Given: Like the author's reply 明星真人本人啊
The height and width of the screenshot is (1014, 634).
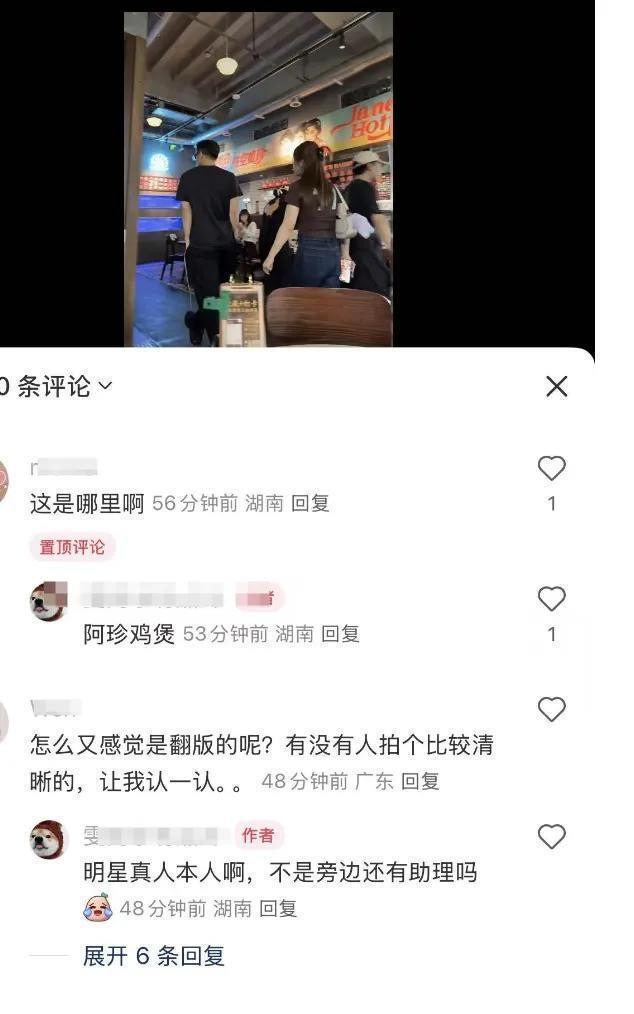Looking at the screenshot, I should [x=551, y=837].
